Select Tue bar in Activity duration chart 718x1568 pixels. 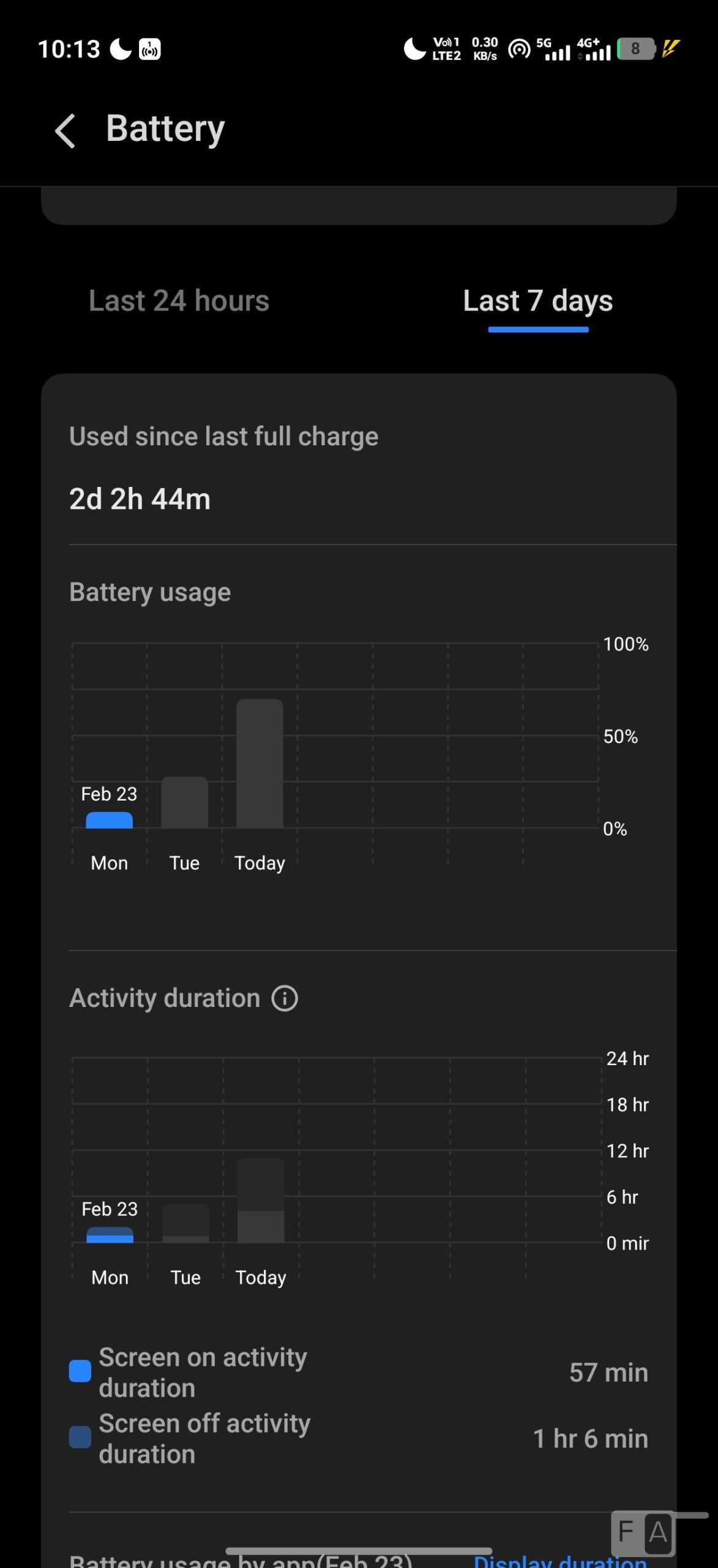[x=185, y=1223]
